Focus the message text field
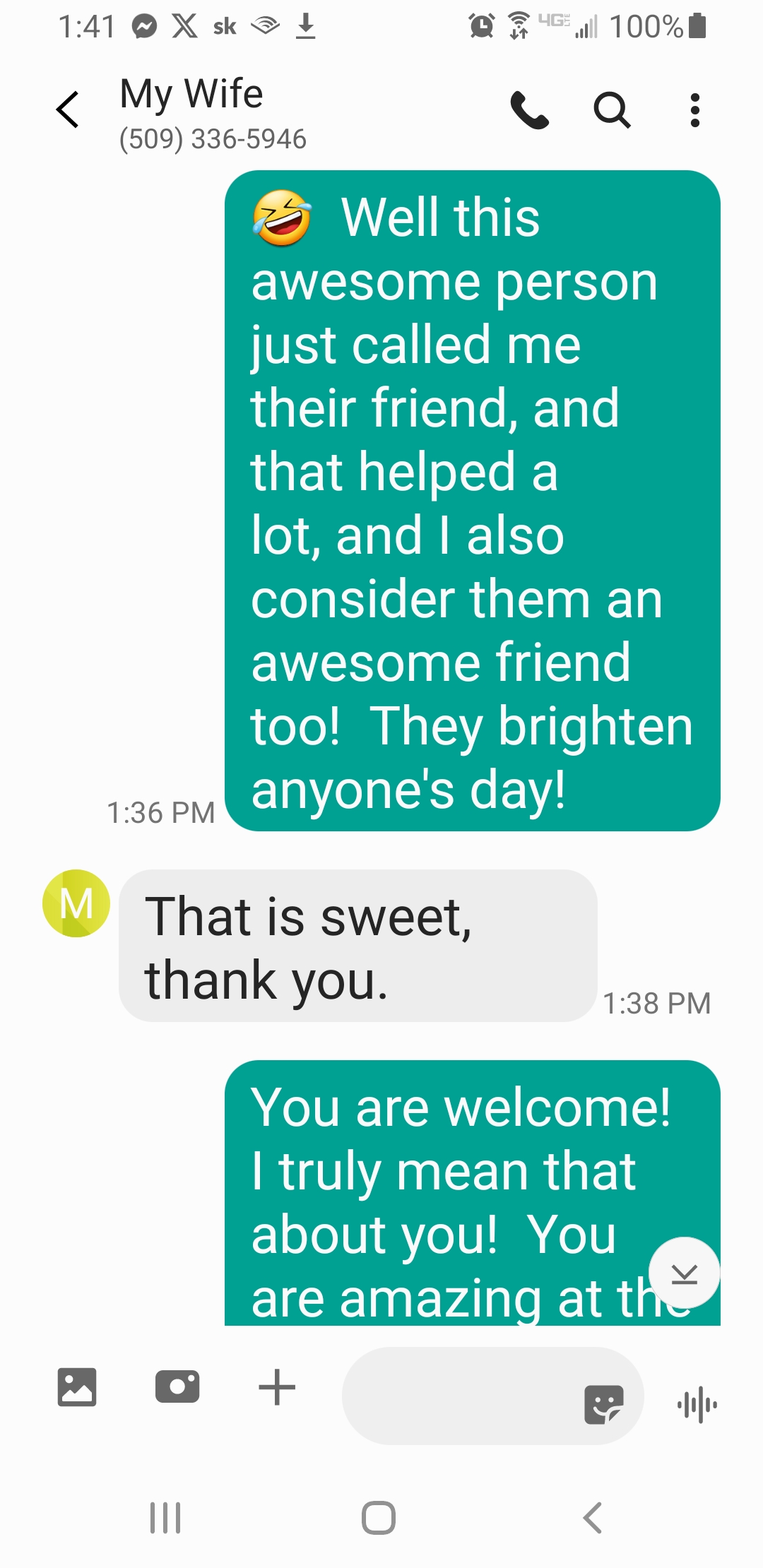Viewport: 763px width, 1568px height. coord(459,1396)
